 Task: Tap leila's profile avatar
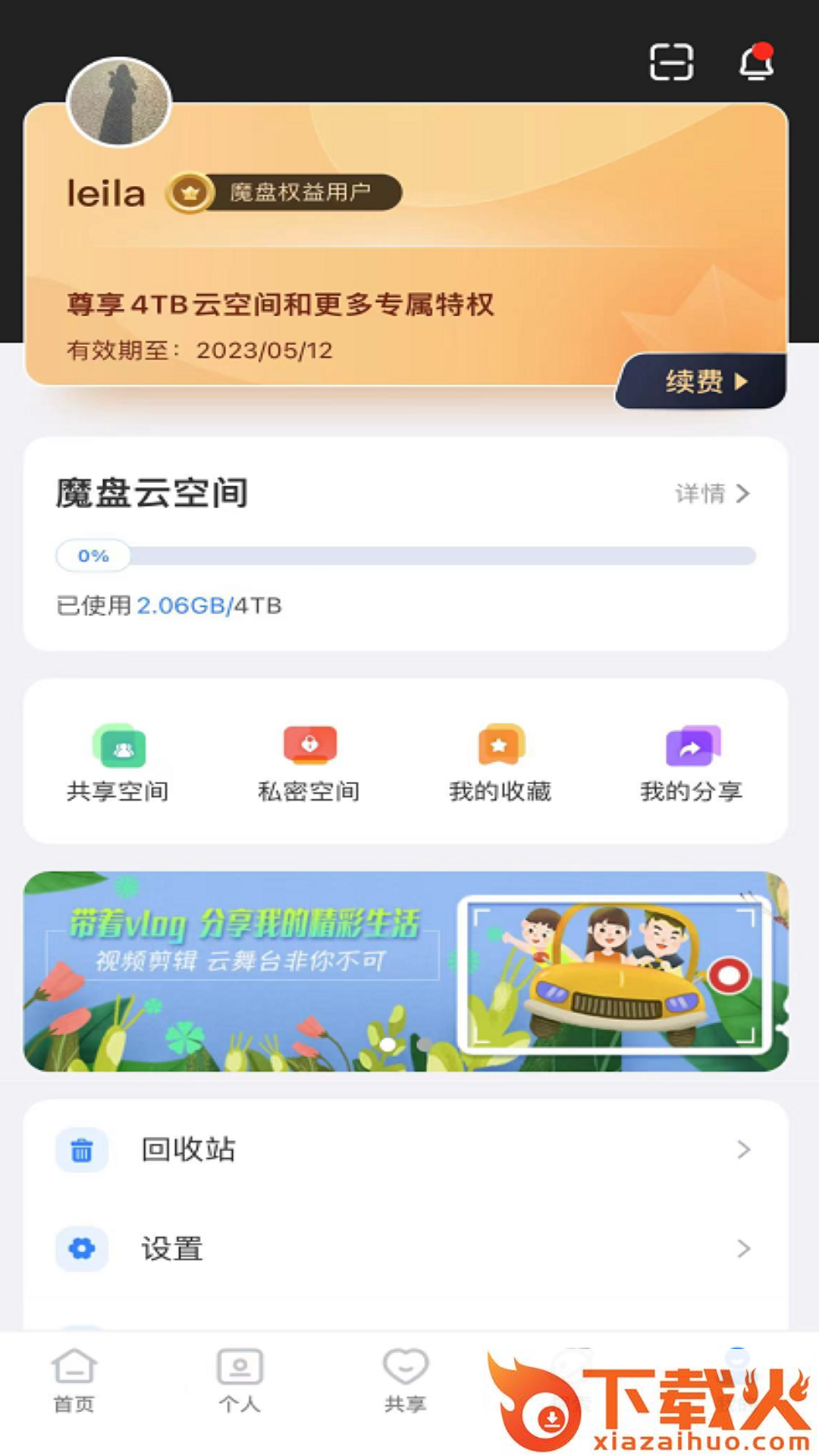(119, 102)
